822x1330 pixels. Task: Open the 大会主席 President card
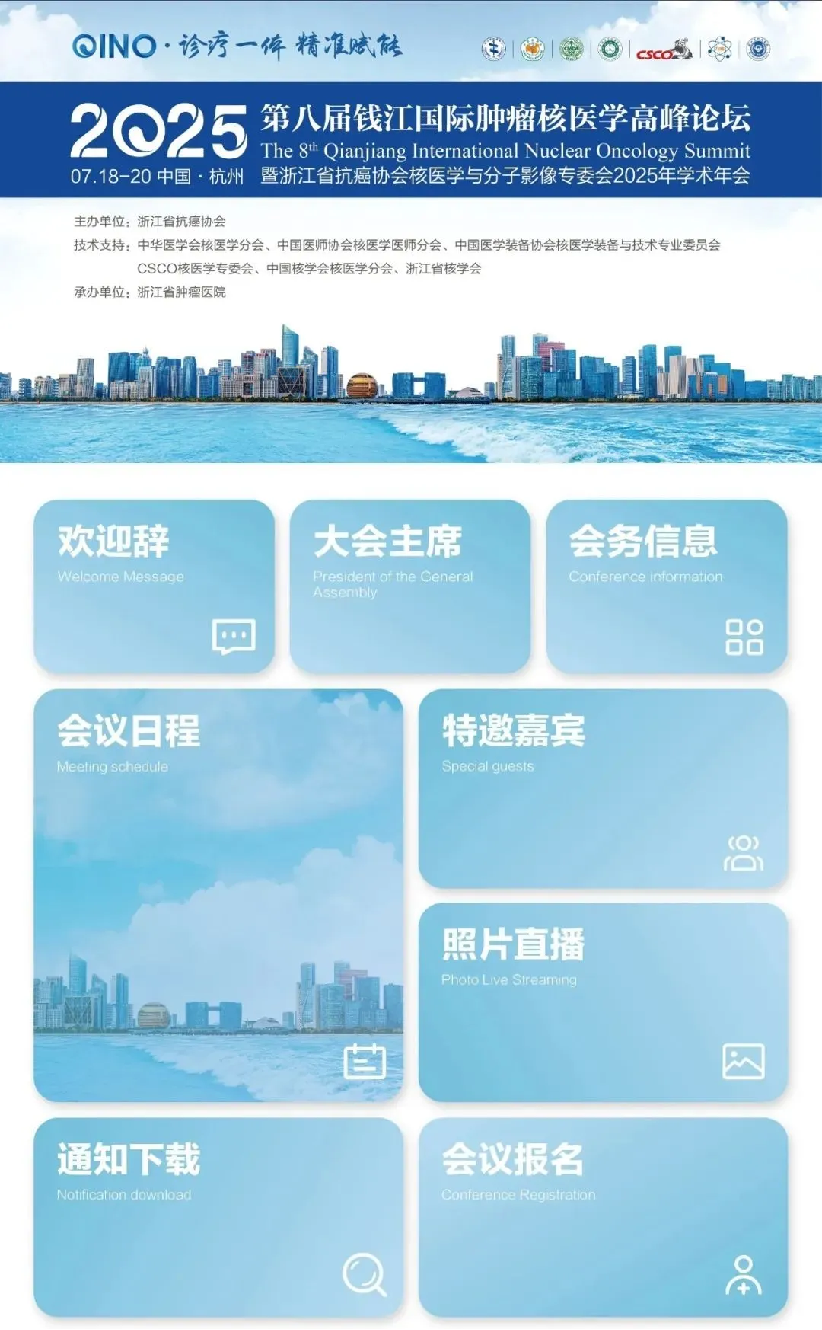pyautogui.click(x=410, y=587)
